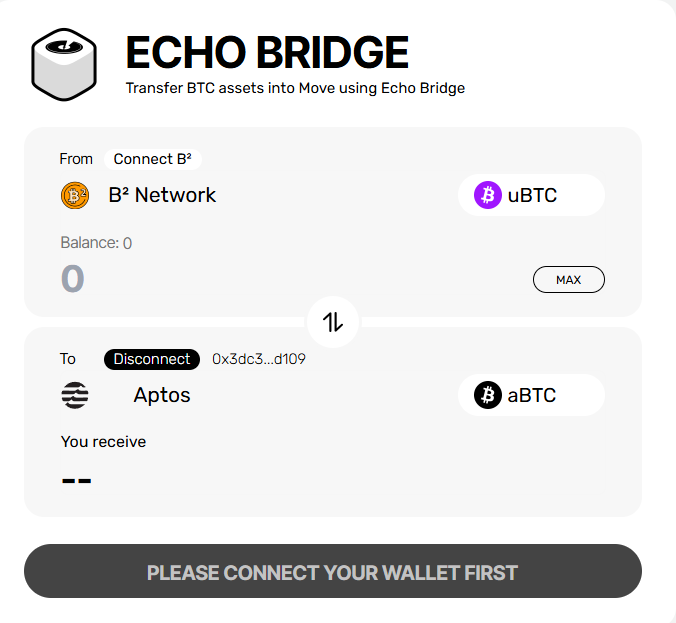Set the amount with MAX
This screenshot has width=676, height=623.
pyautogui.click(x=568, y=280)
